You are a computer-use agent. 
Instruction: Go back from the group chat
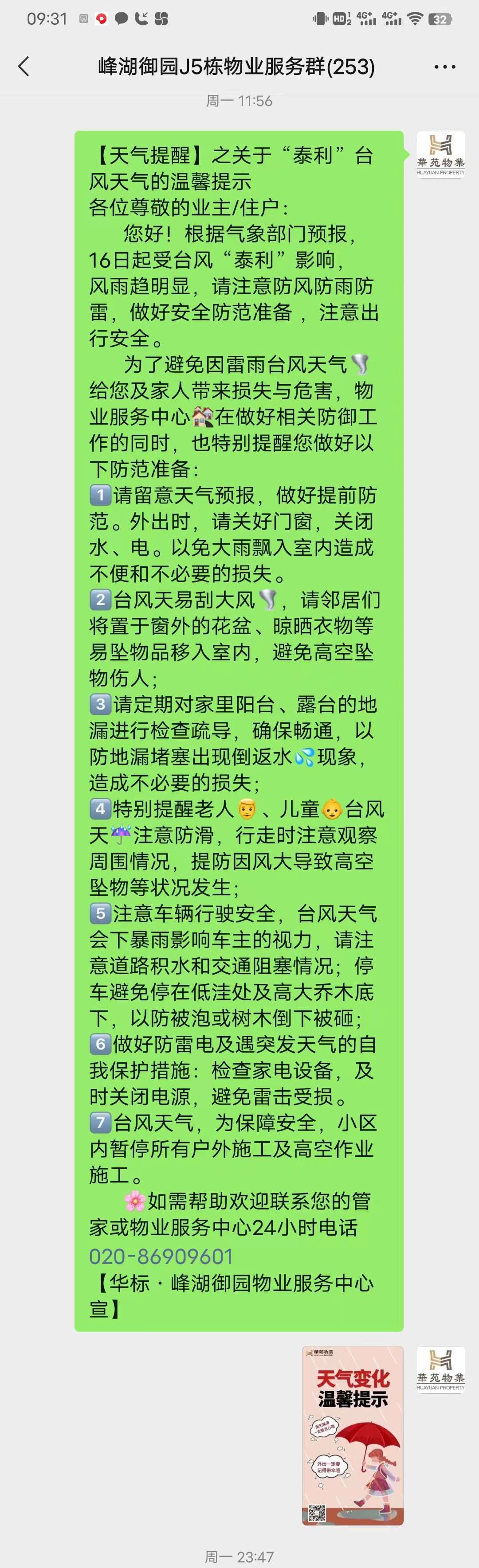(24, 66)
